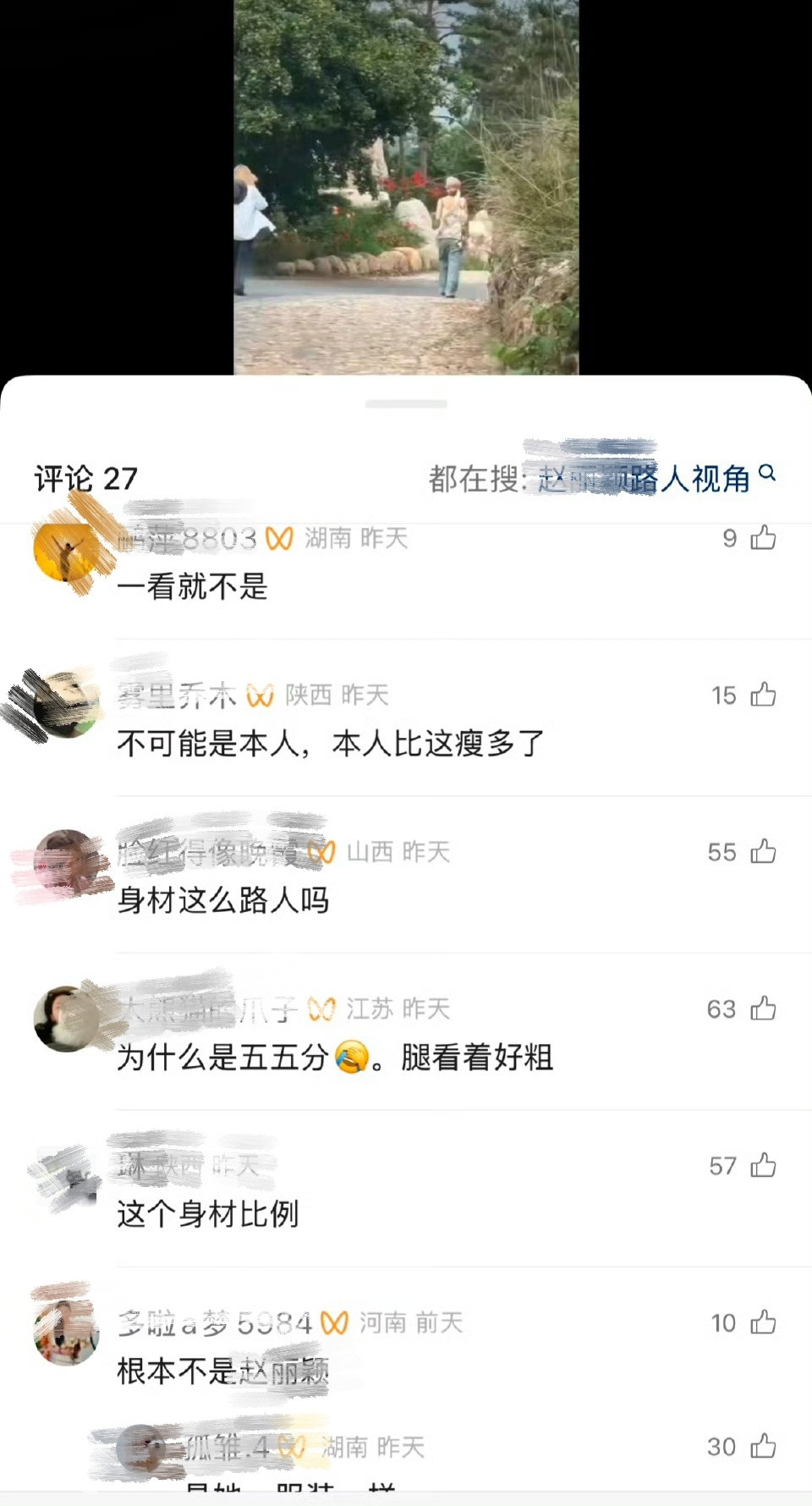
Task: Like the comment "根本不是" from 河南
Action: point(763,1322)
